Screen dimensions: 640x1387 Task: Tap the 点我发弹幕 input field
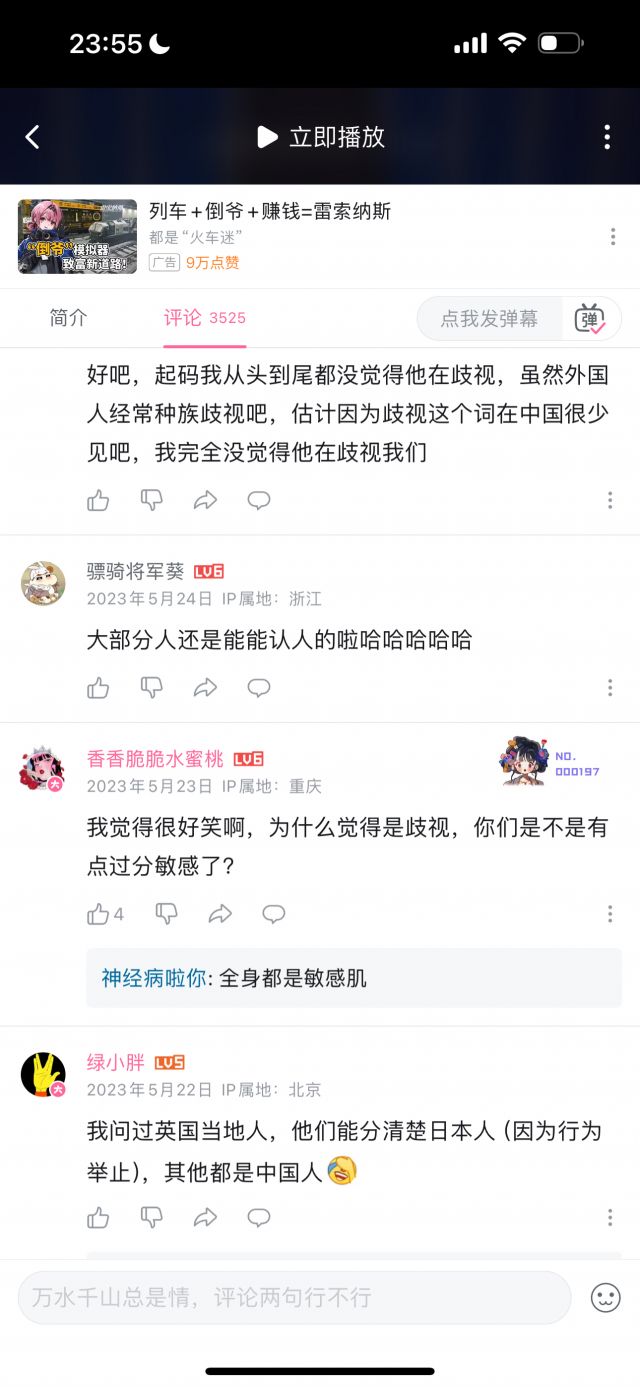489,318
